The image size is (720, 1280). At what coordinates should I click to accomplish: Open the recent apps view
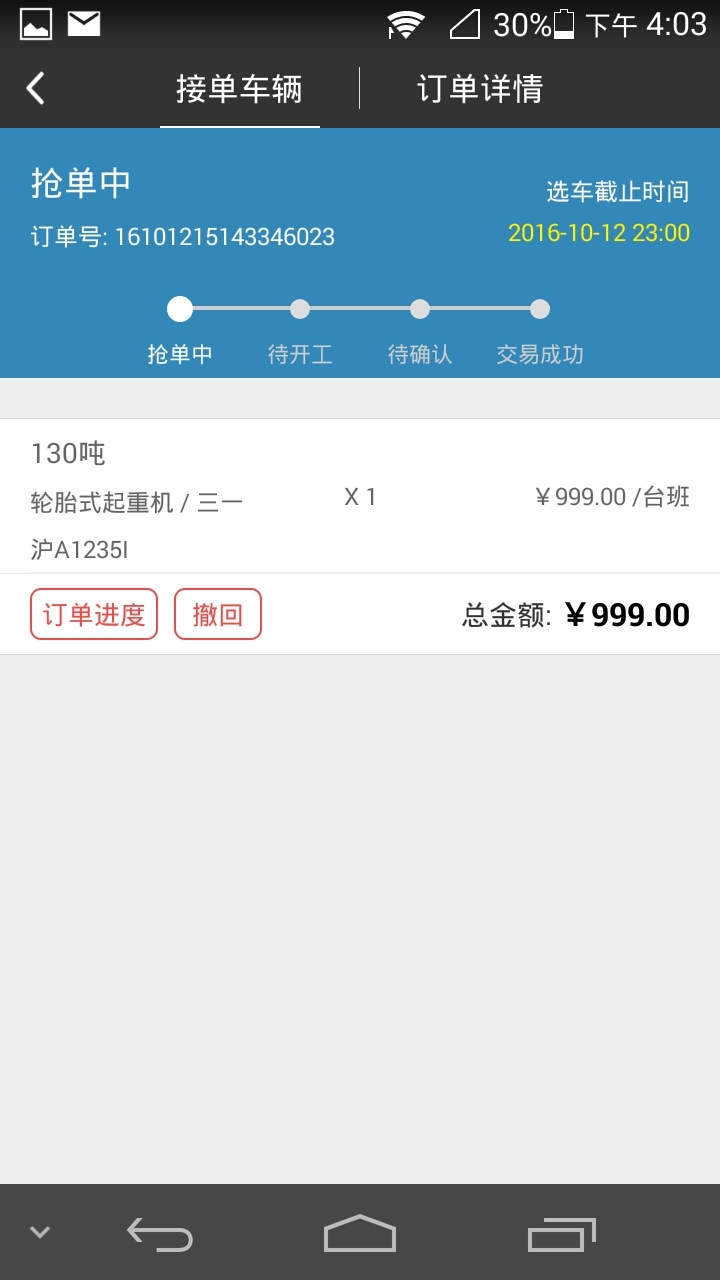coord(561,1233)
